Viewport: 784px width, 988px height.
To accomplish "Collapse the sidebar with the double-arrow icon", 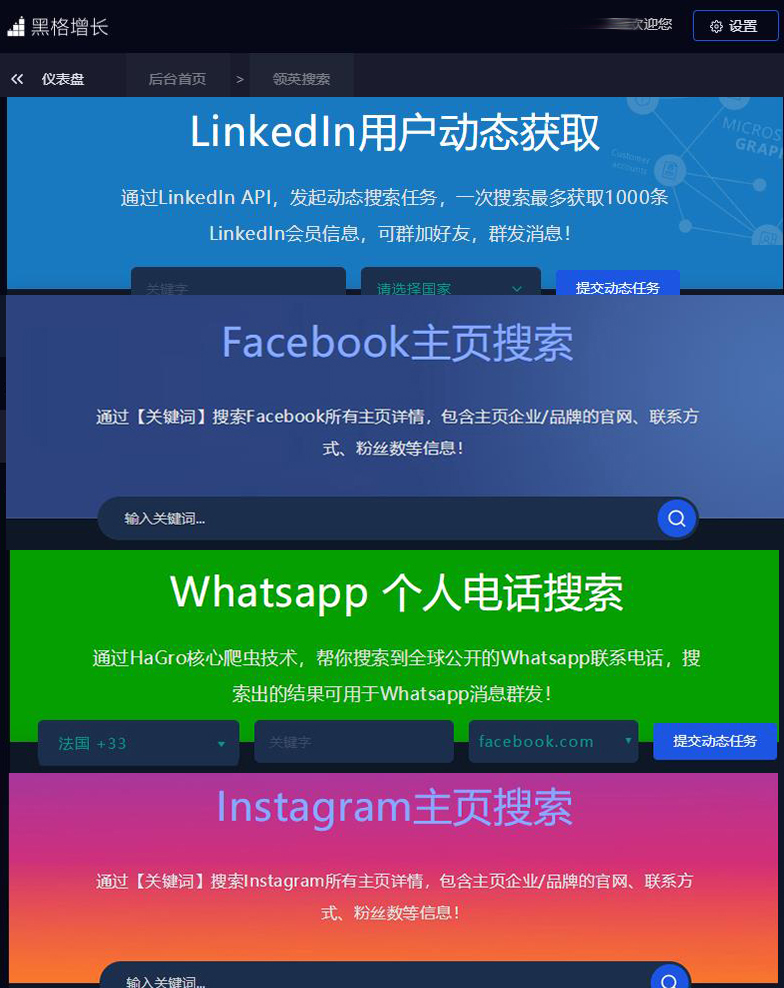I will pos(17,79).
